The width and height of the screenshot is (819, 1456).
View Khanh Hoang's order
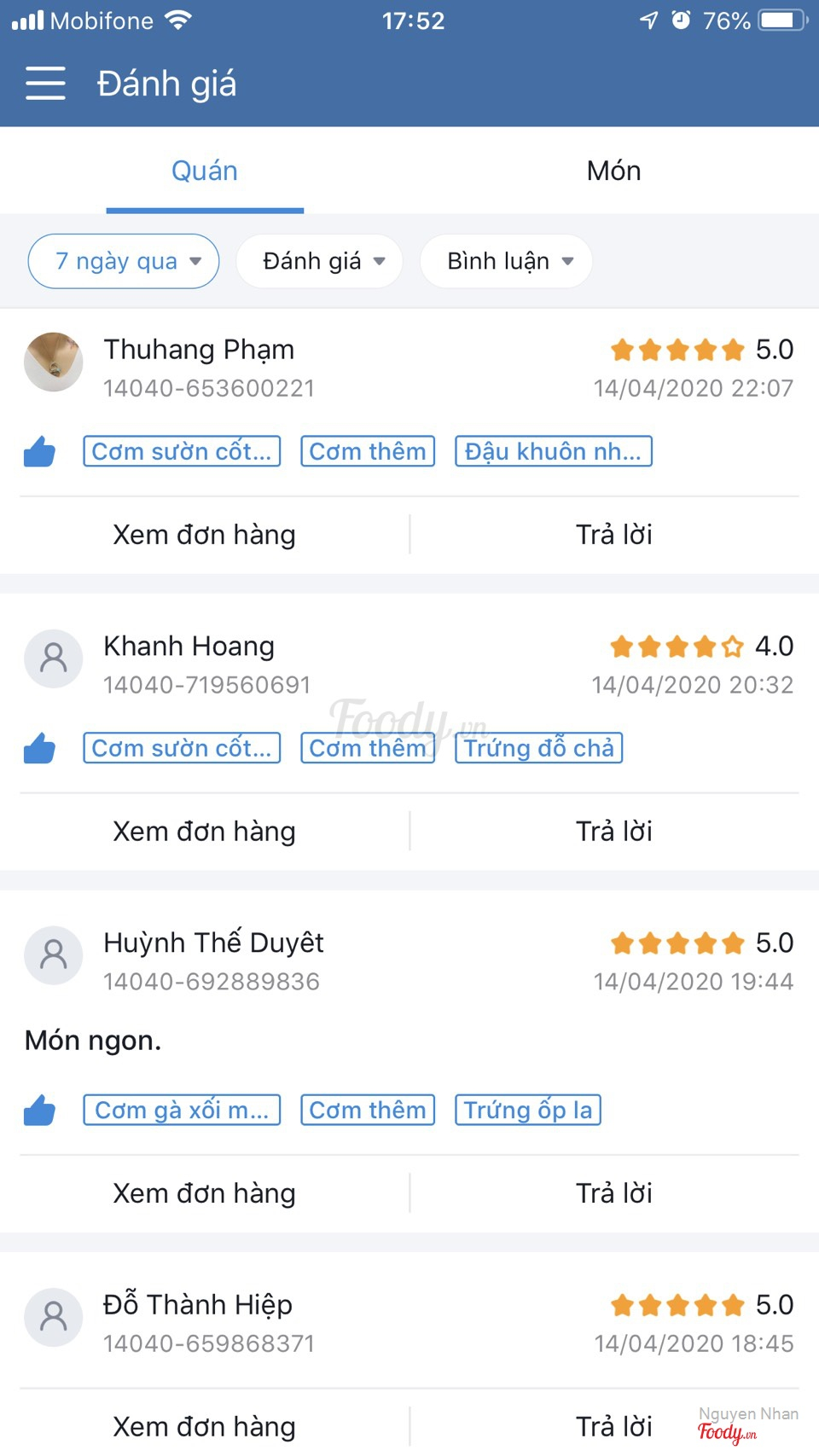pos(205,832)
